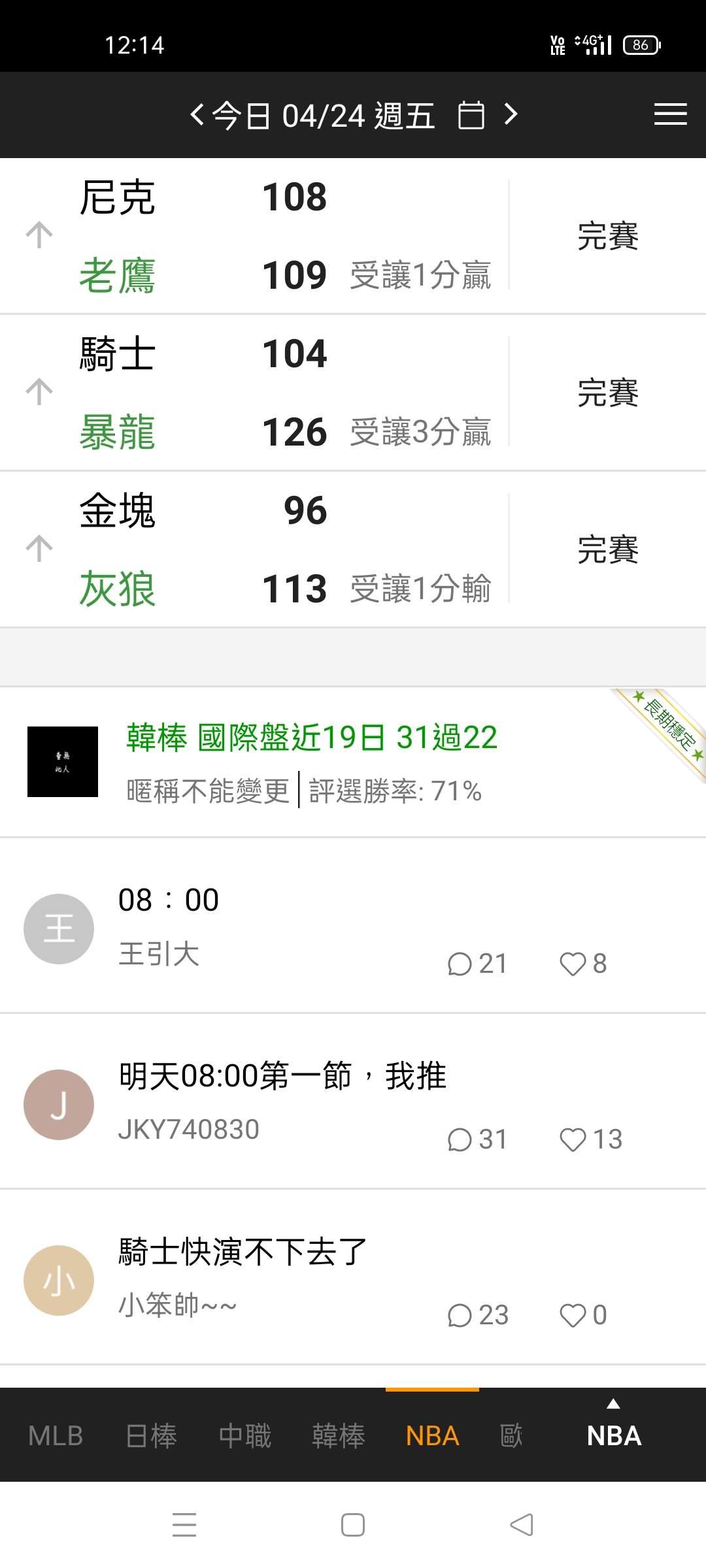
Task: Open the 金塊 vs 灰狼 game
Action: click(x=294, y=549)
